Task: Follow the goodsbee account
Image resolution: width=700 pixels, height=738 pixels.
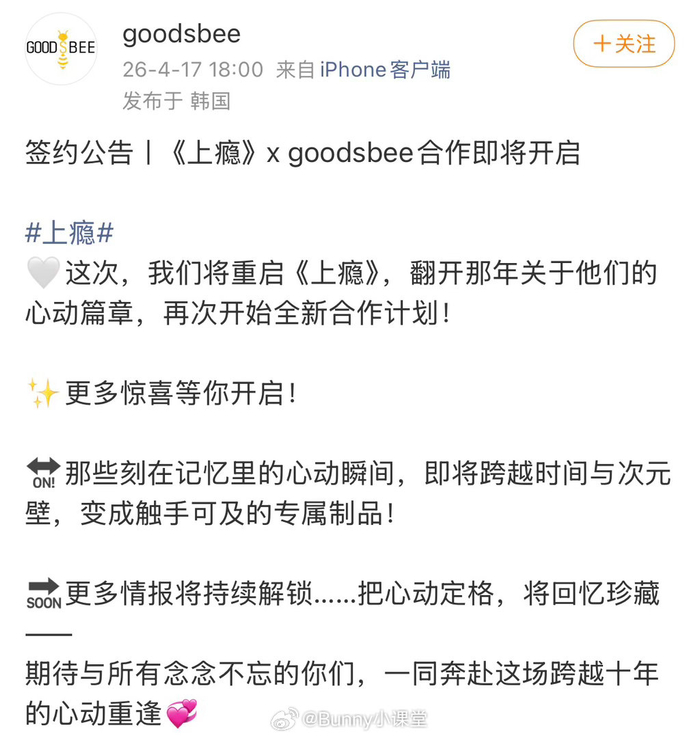Action: pyautogui.click(x=624, y=44)
